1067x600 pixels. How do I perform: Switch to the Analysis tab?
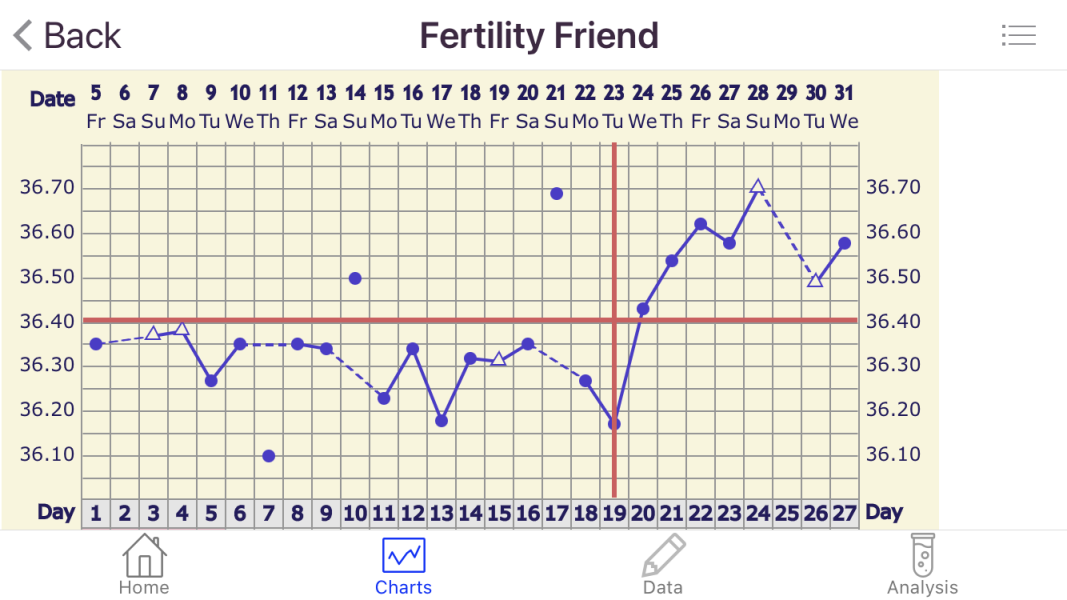(x=922, y=566)
